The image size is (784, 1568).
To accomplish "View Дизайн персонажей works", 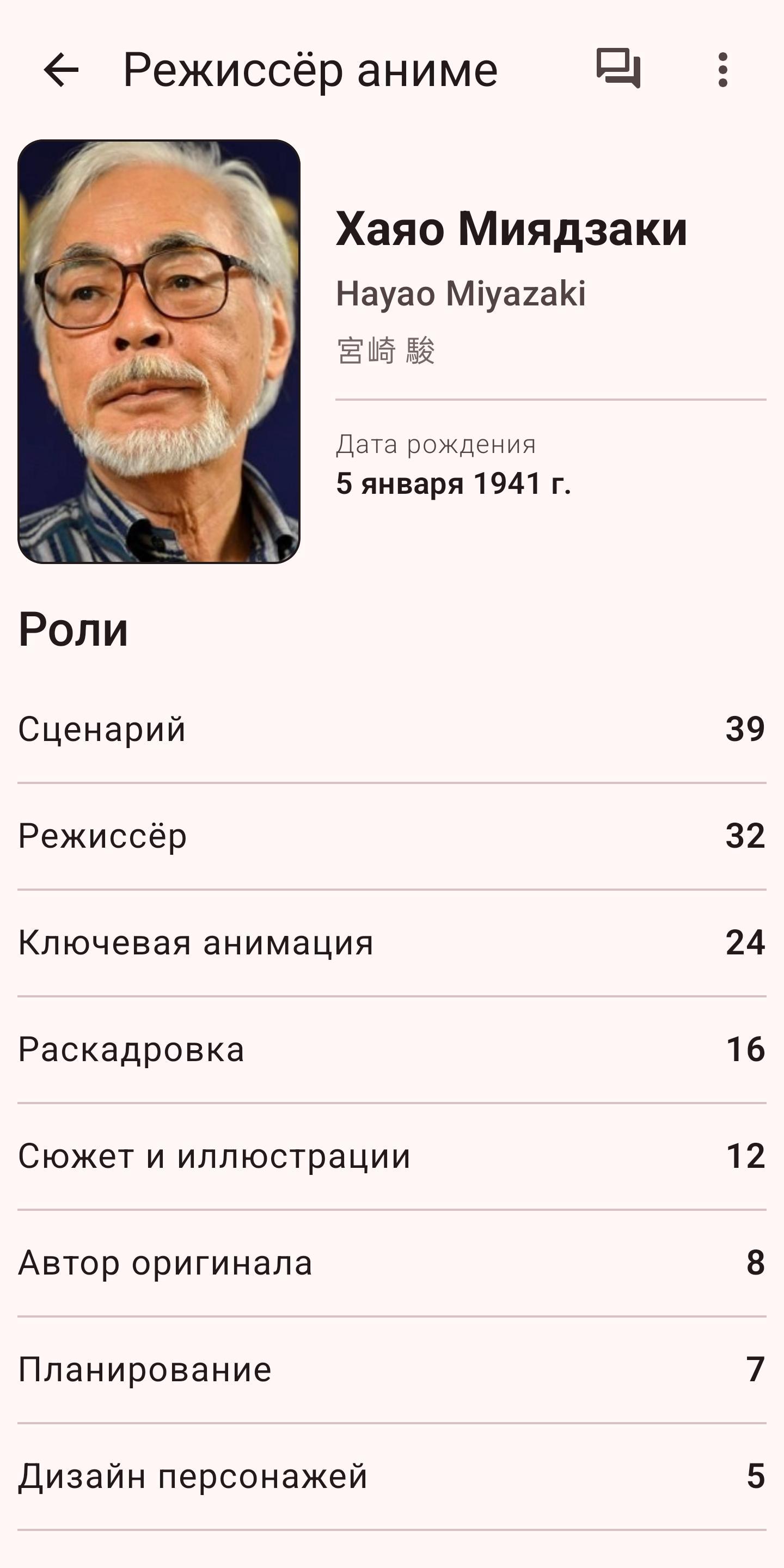I will [391, 1476].
